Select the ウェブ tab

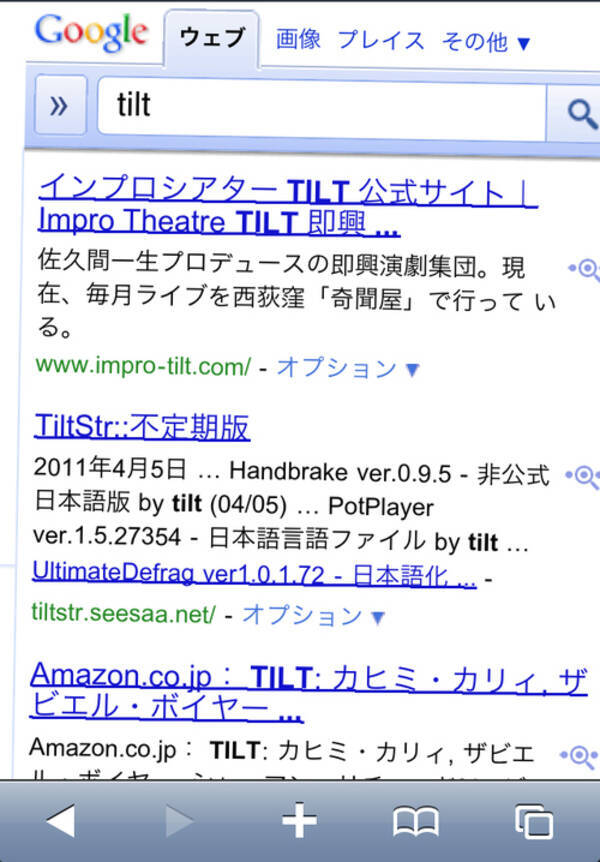pos(212,39)
